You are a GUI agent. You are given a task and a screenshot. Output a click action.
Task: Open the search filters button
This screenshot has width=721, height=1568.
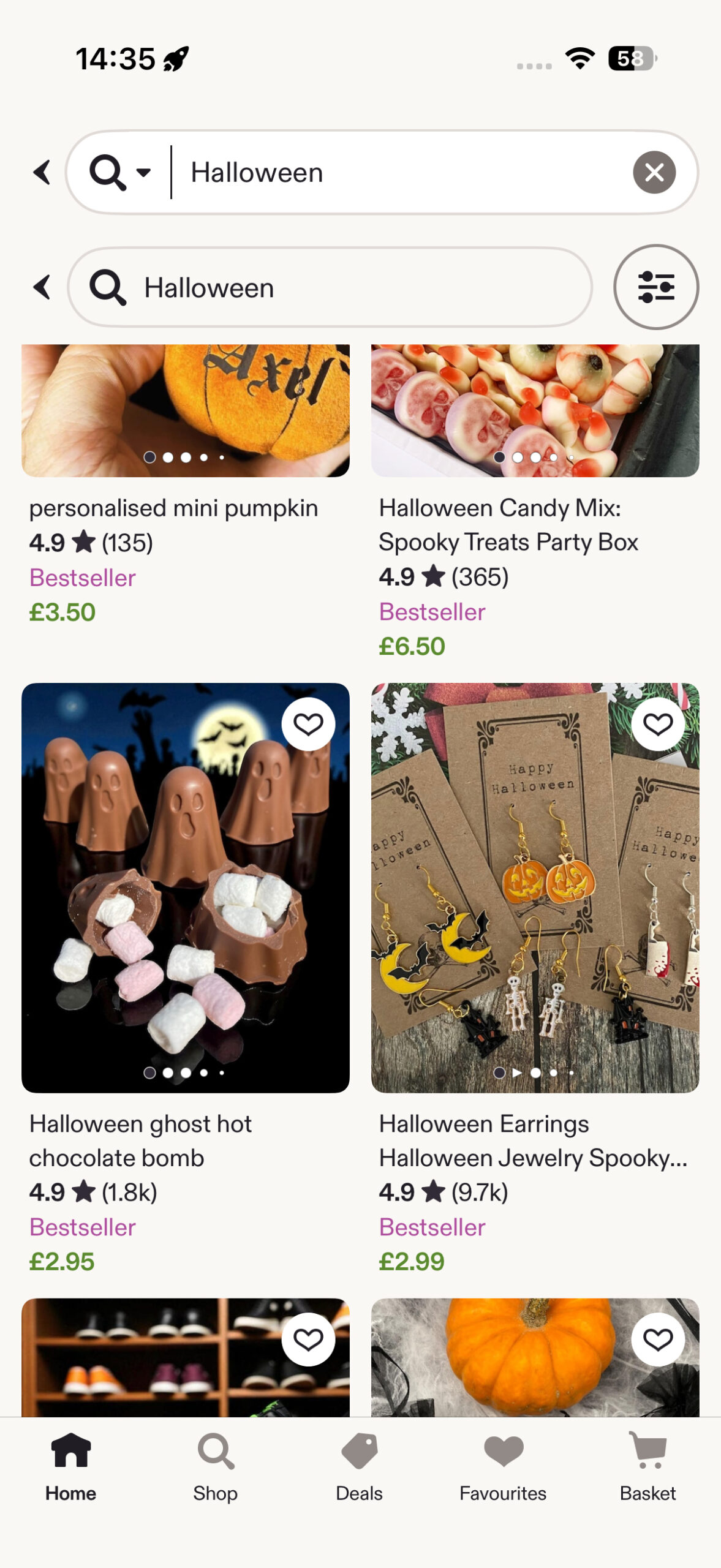coord(655,287)
